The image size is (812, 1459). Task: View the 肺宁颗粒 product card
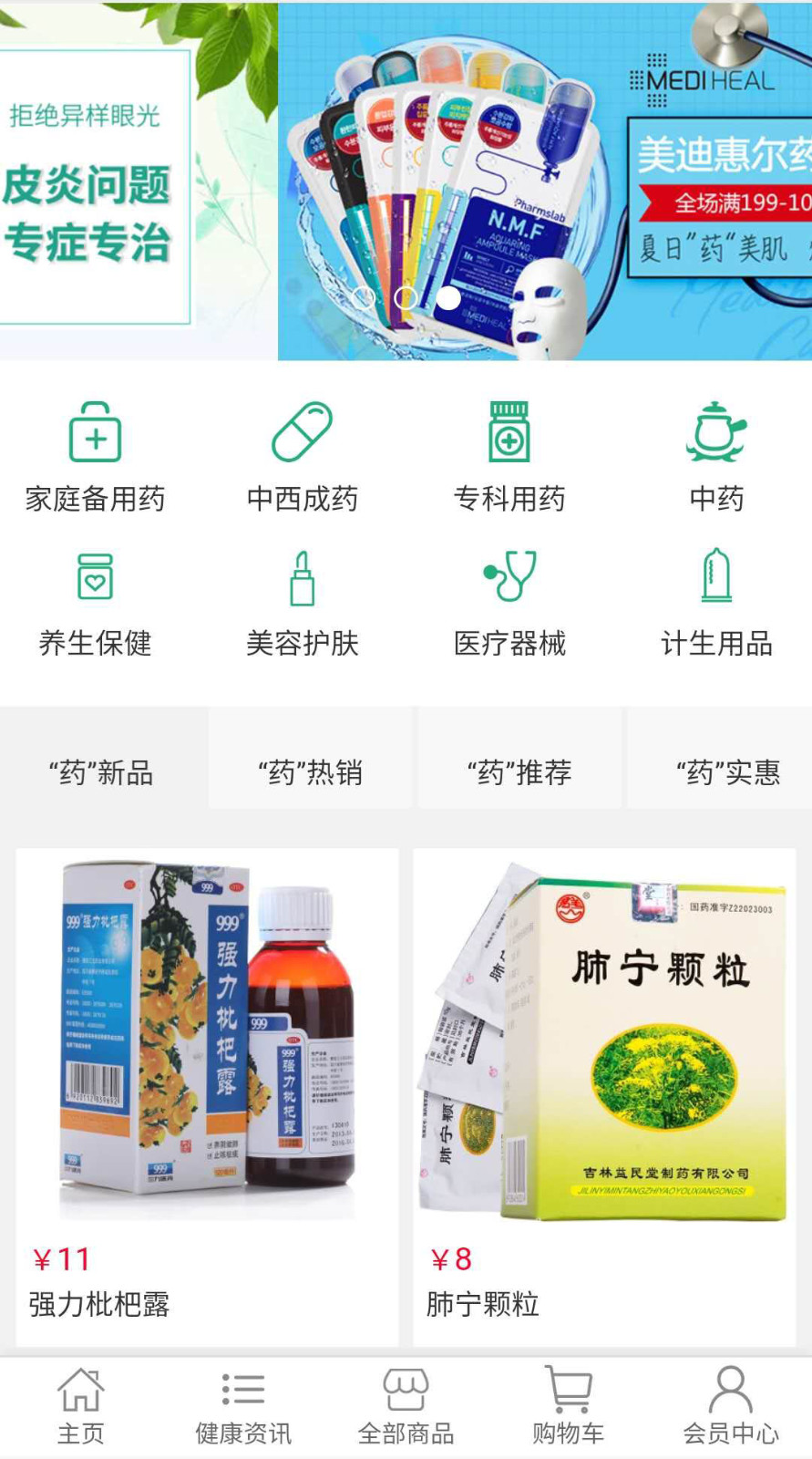[x=604, y=1094]
